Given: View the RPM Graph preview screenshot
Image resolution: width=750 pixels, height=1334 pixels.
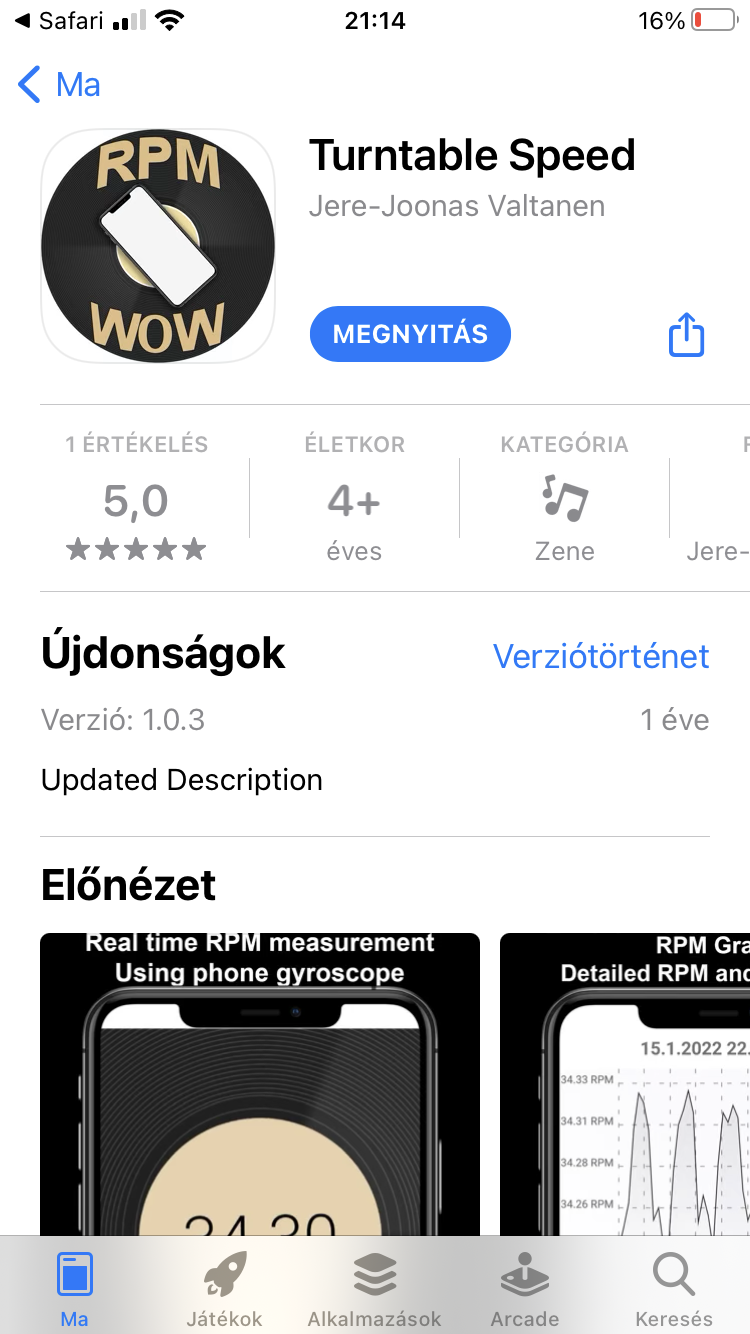Looking at the screenshot, I should [x=625, y=1085].
